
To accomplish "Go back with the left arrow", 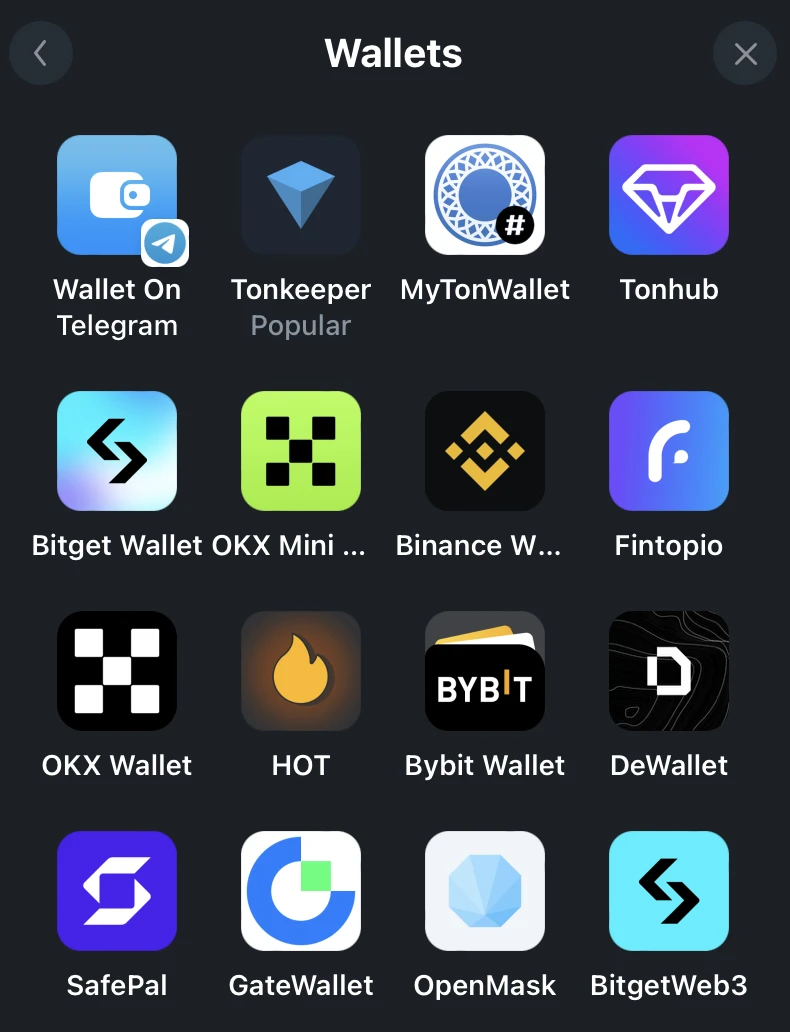I will click(41, 53).
